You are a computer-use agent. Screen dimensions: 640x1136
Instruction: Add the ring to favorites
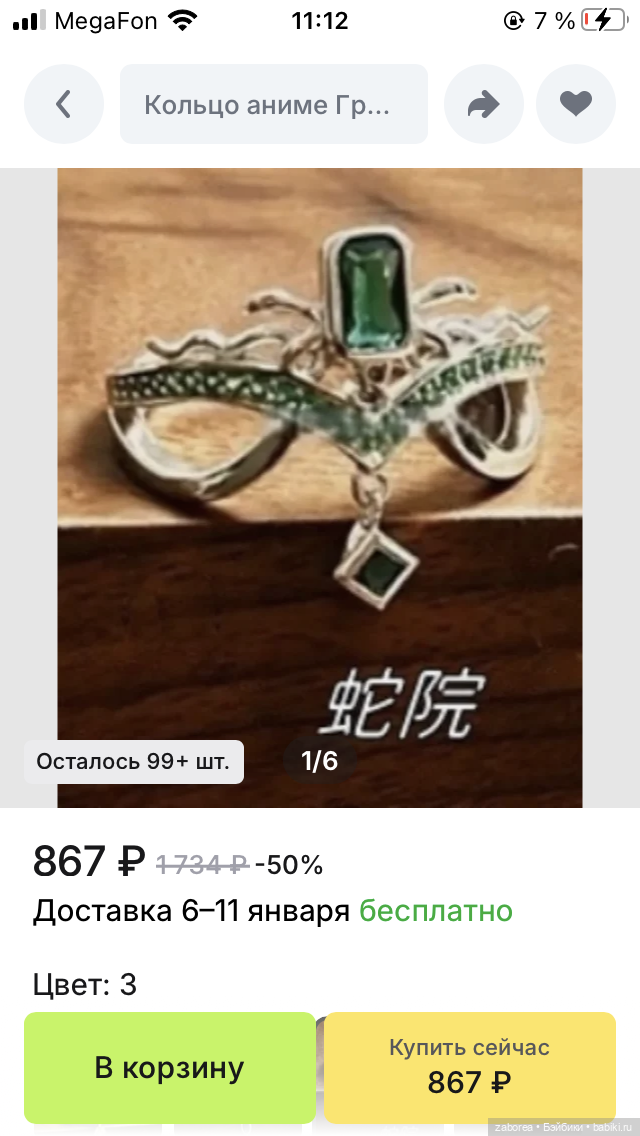(x=576, y=104)
